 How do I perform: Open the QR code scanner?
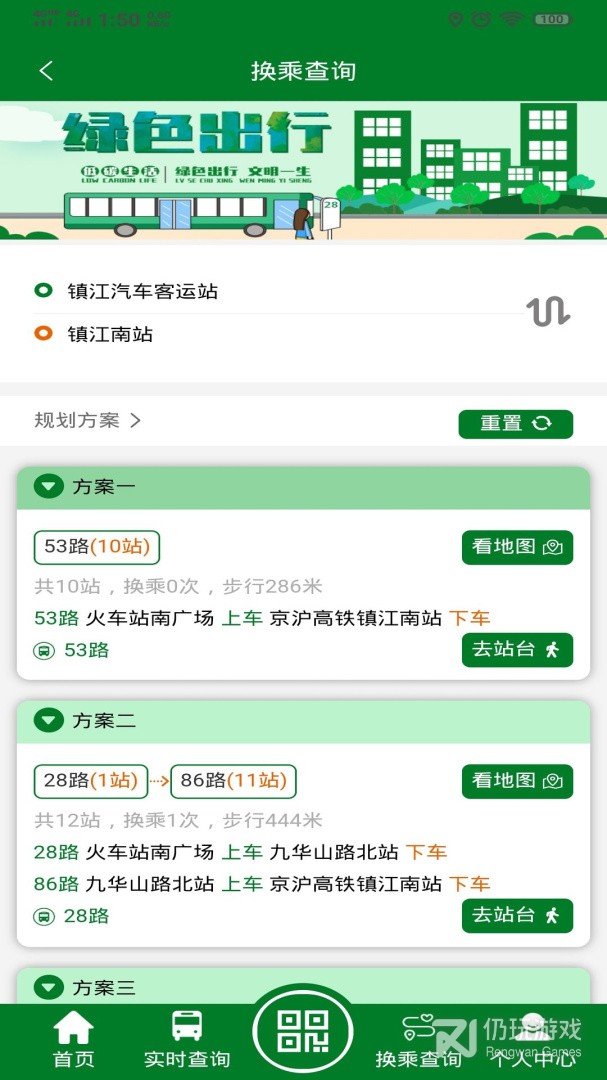pyautogui.click(x=302, y=1032)
